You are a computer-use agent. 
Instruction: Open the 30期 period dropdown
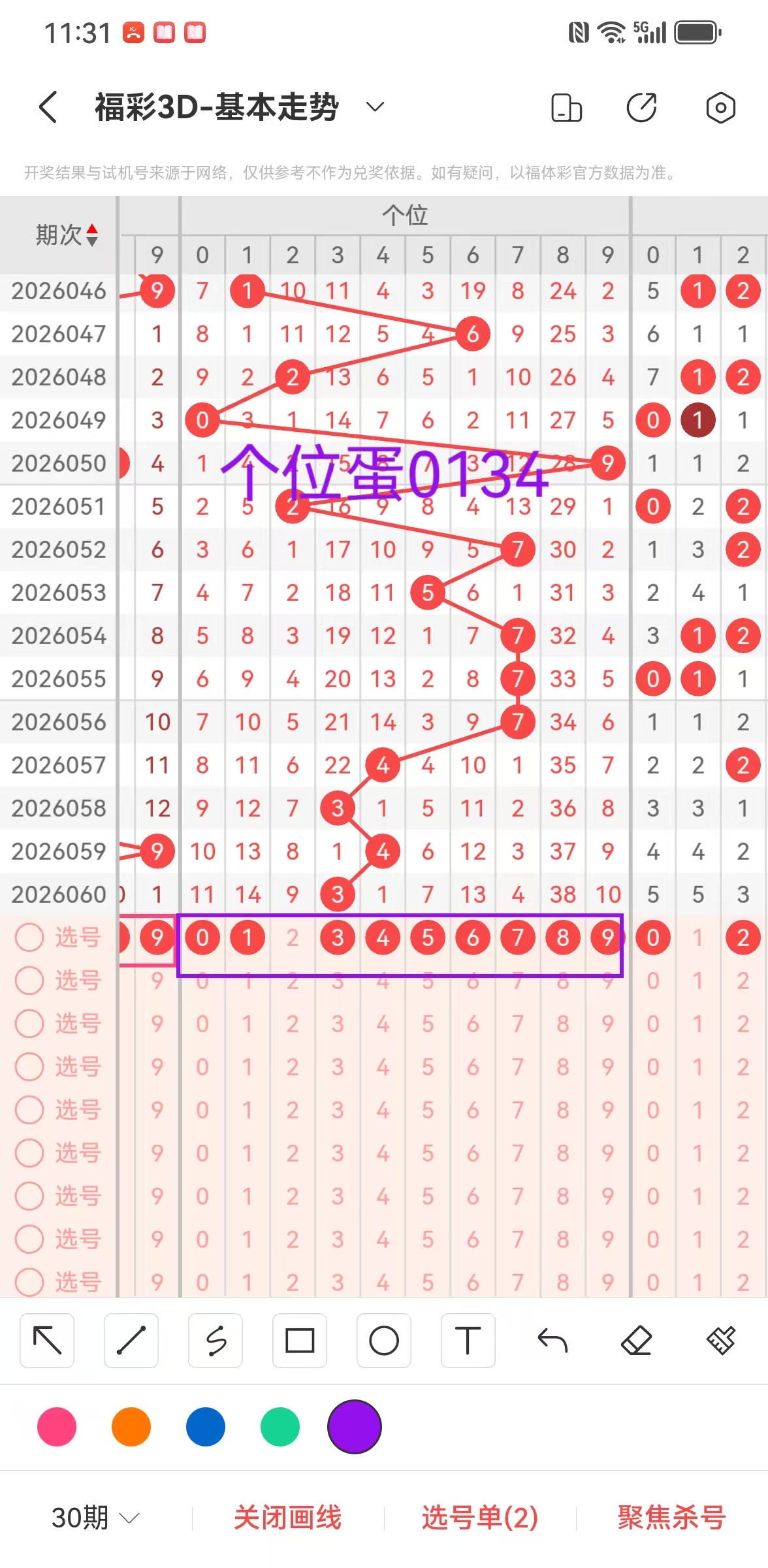pos(95,1517)
